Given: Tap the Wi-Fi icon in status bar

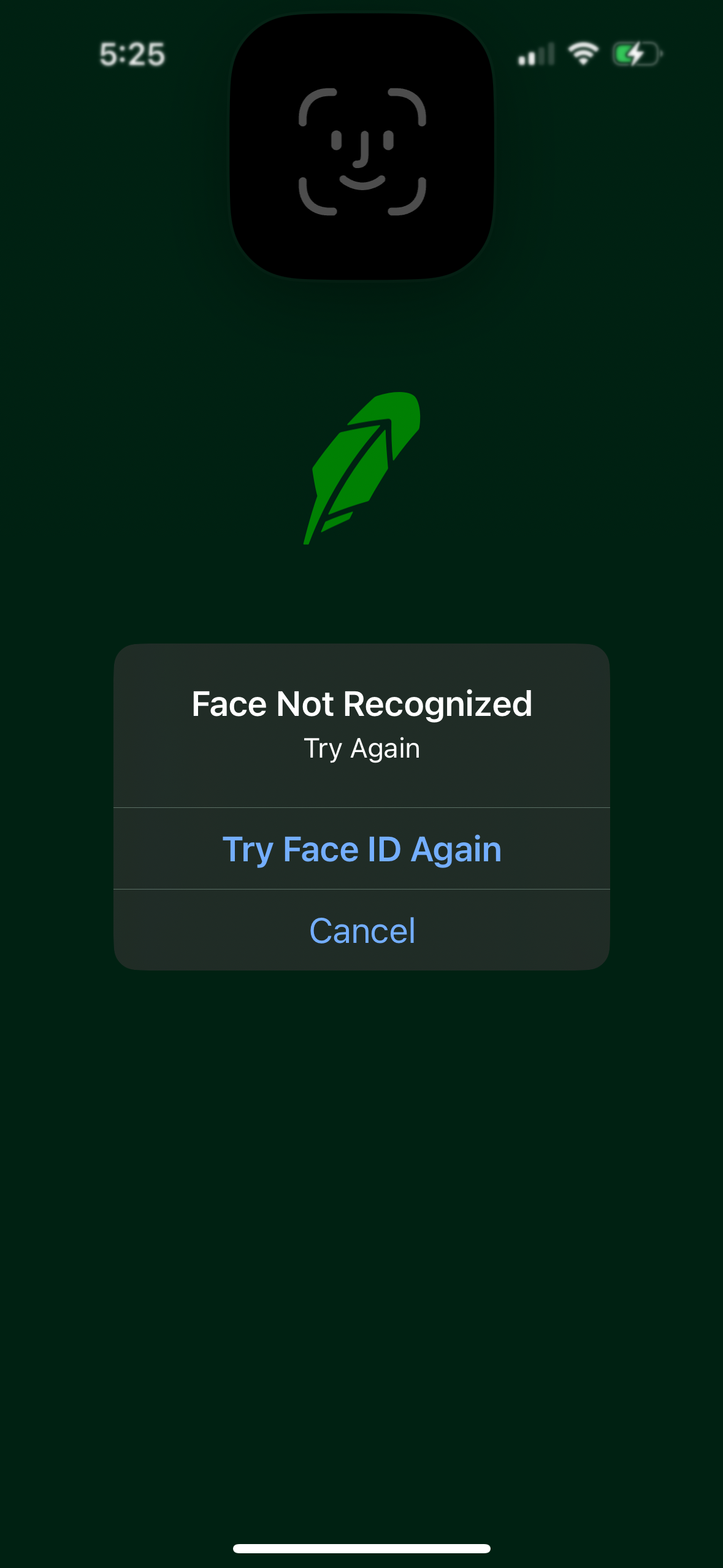Looking at the screenshot, I should tap(583, 53).
